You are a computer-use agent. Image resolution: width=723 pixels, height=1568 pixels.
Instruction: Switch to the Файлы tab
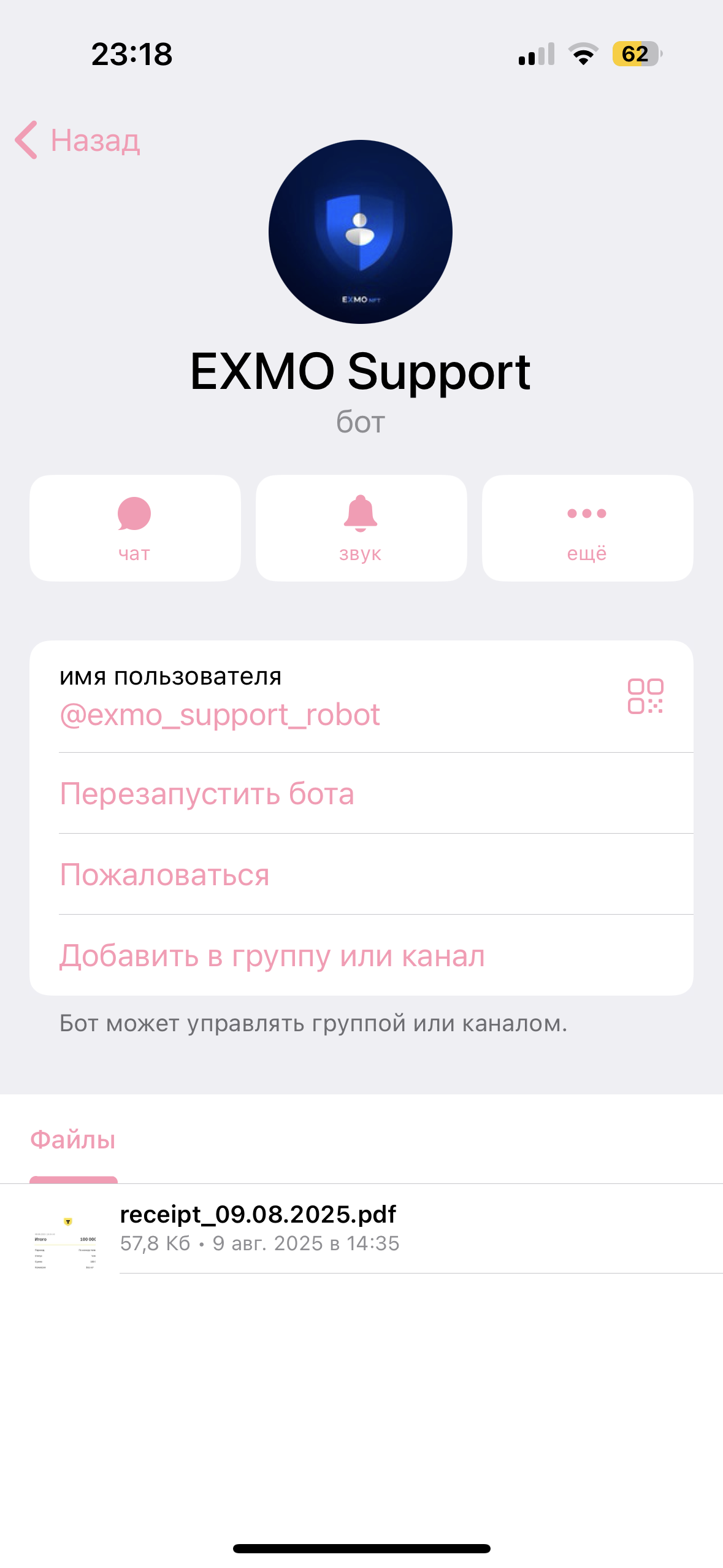[x=73, y=1140]
